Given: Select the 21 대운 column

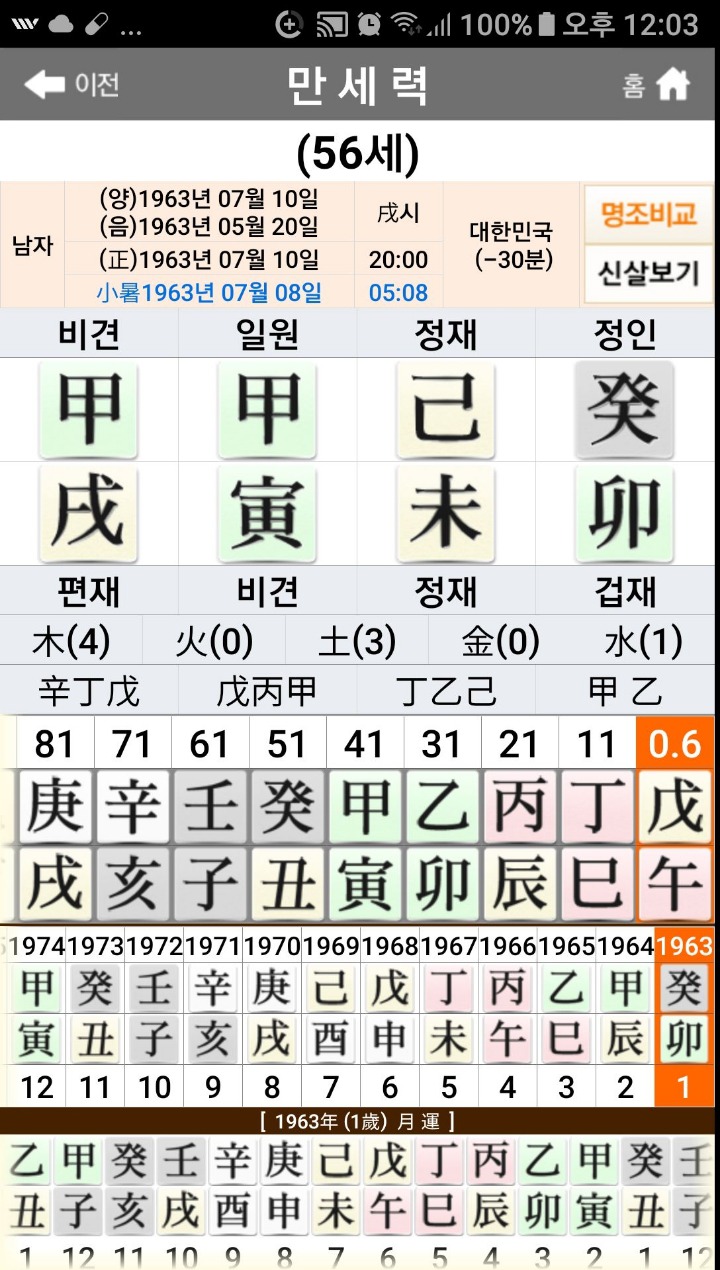Looking at the screenshot, I should pos(520,818).
